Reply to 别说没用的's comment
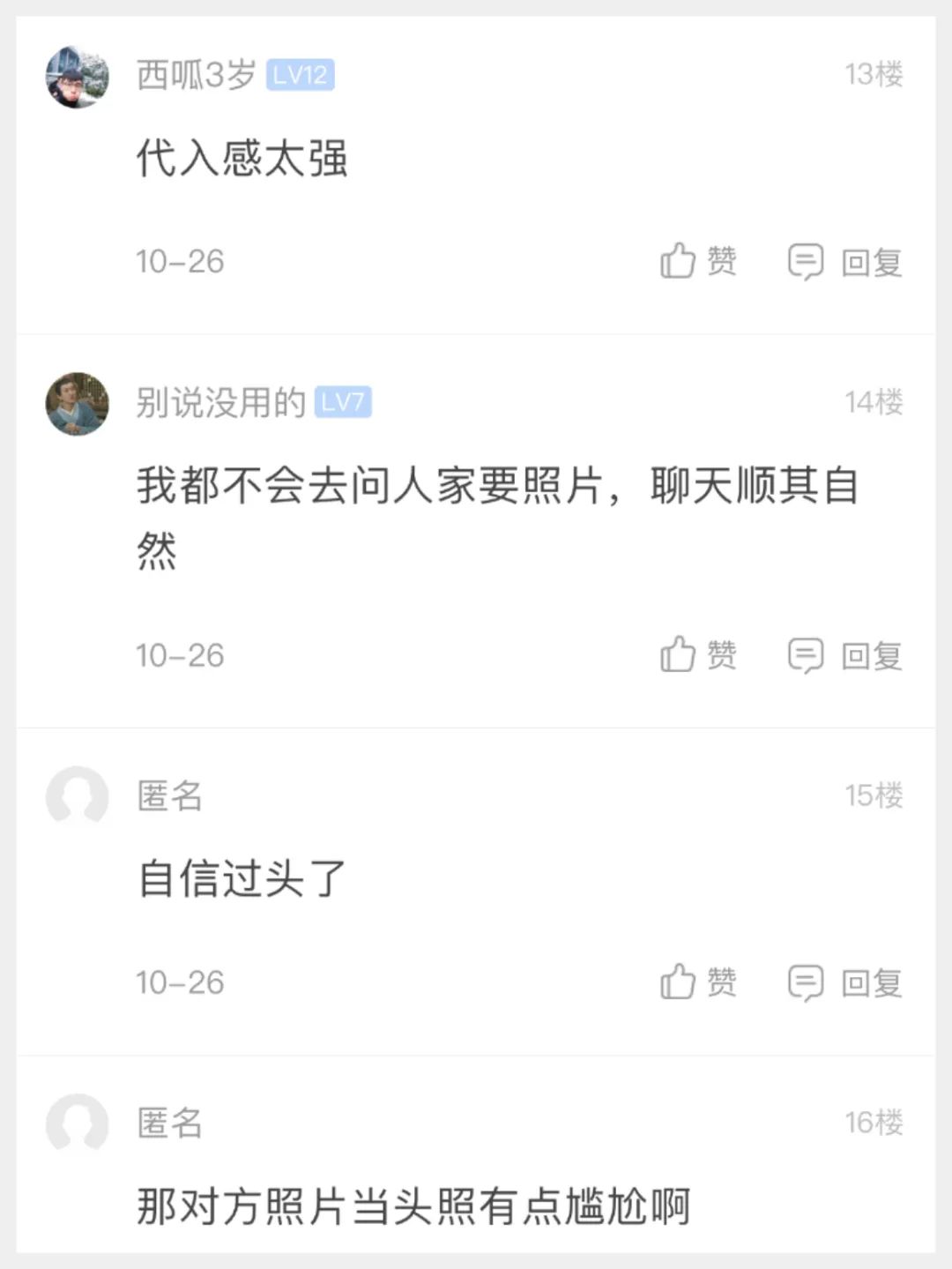Screen dimensions: 952x1269 click(844, 655)
